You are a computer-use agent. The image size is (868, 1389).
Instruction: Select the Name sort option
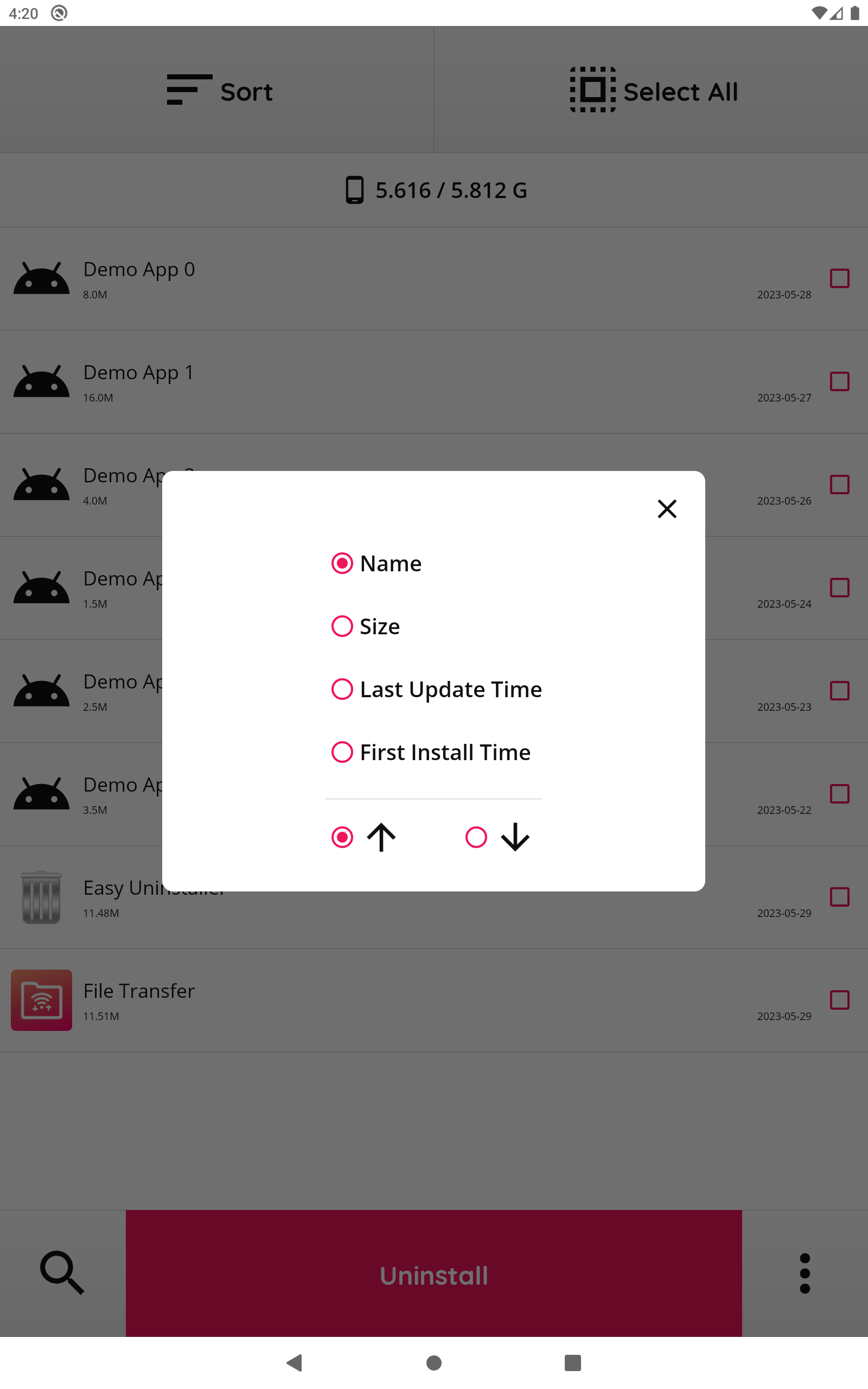(x=376, y=563)
